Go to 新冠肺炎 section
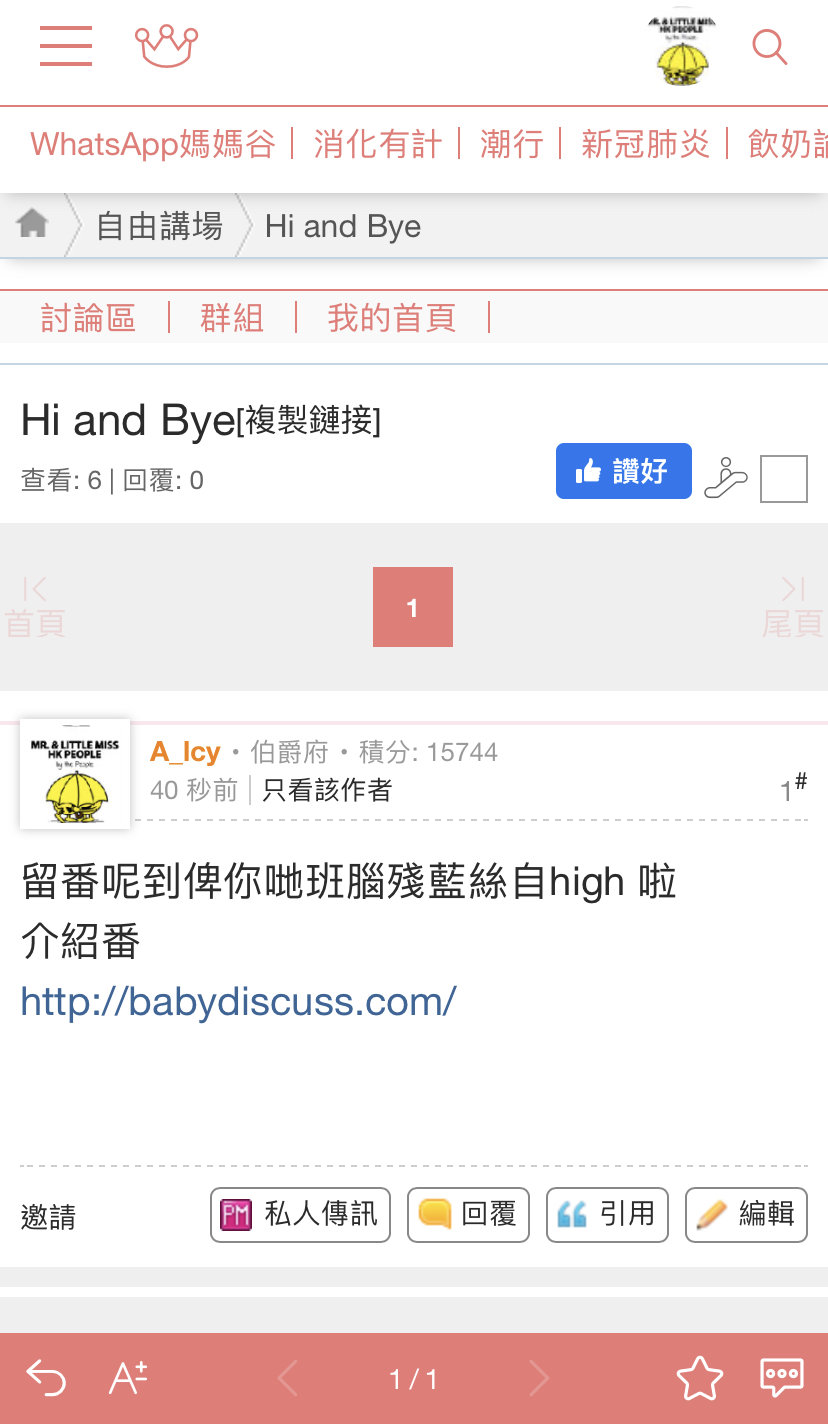 [x=645, y=144]
